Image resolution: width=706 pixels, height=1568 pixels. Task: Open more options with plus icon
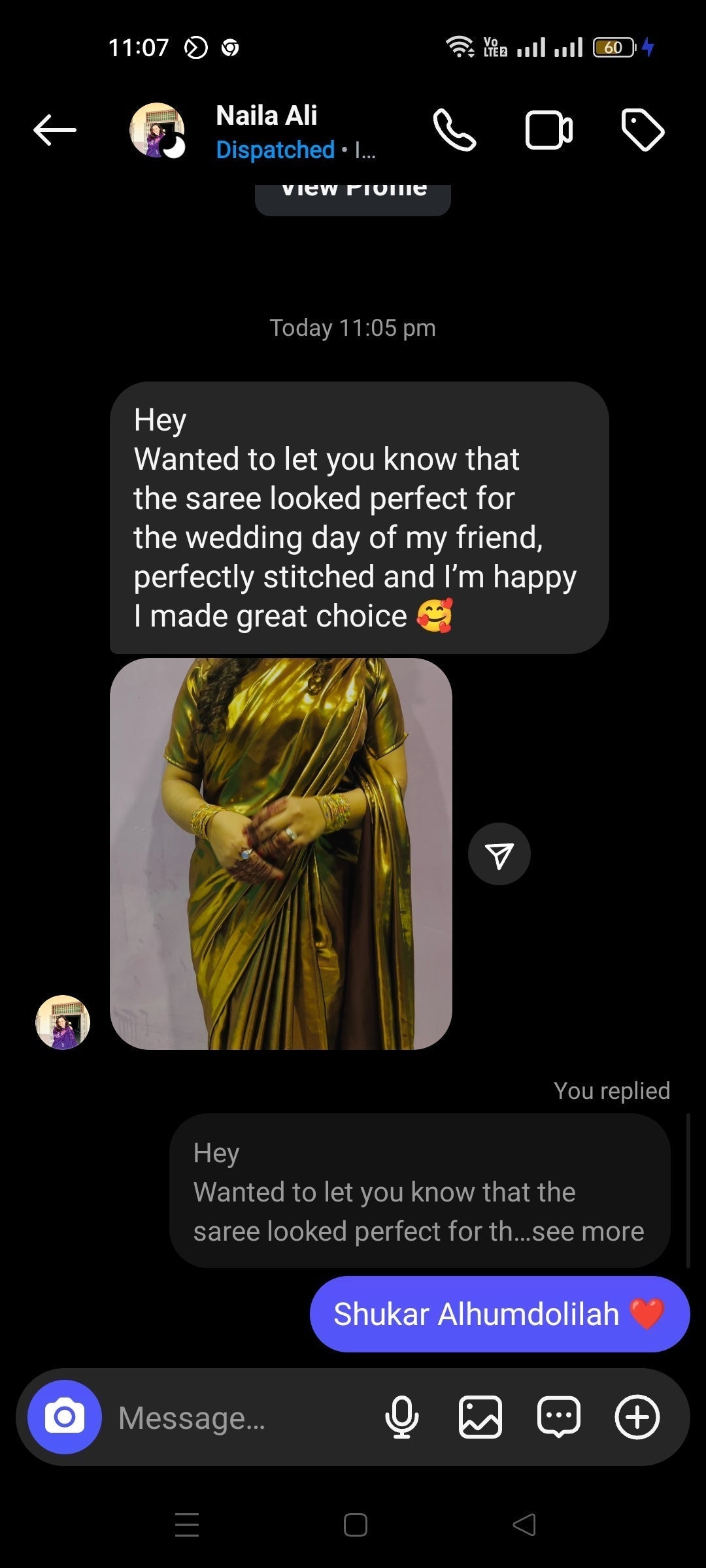pyautogui.click(x=637, y=1417)
